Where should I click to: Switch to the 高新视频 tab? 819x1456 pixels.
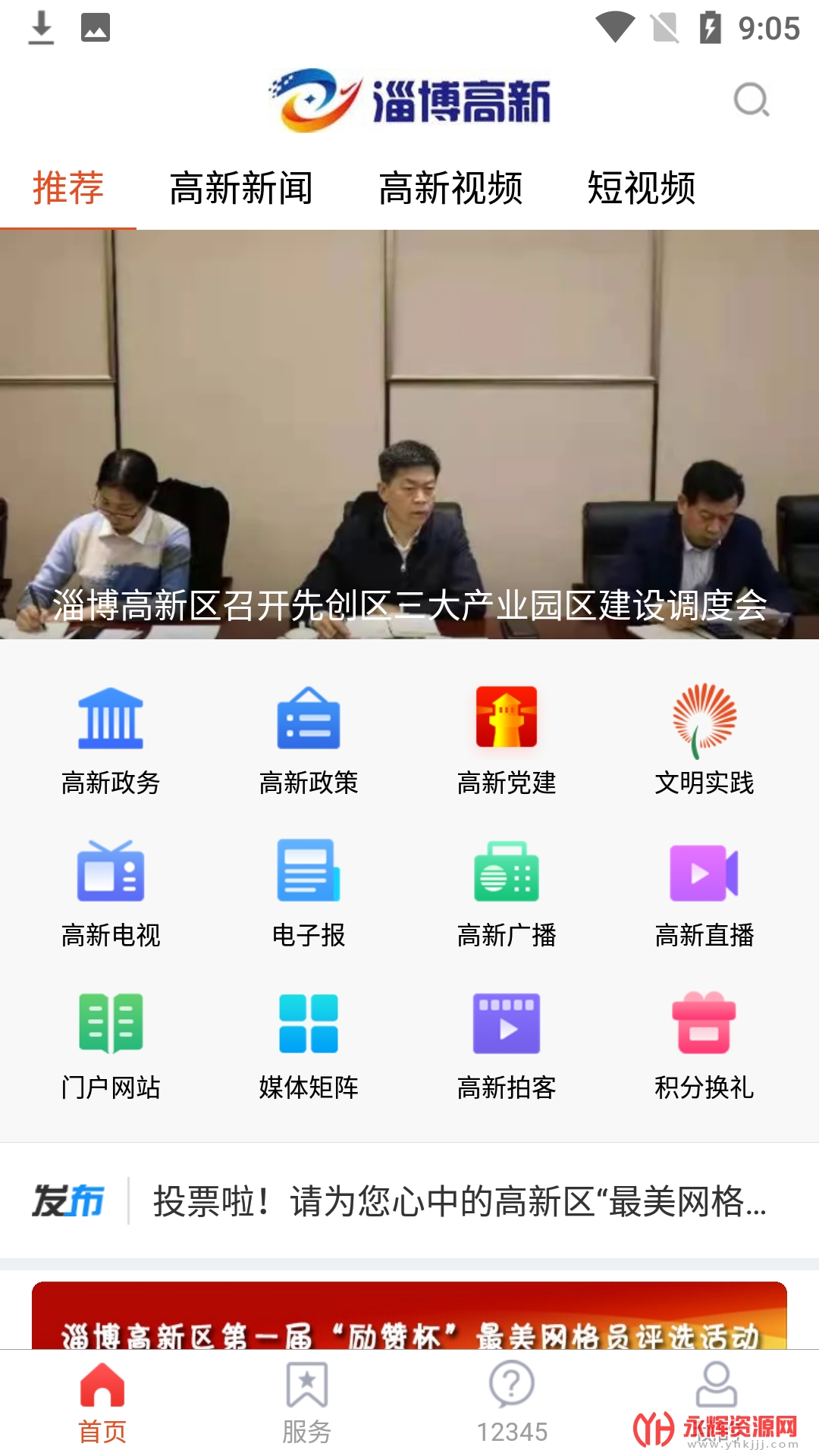450,188
